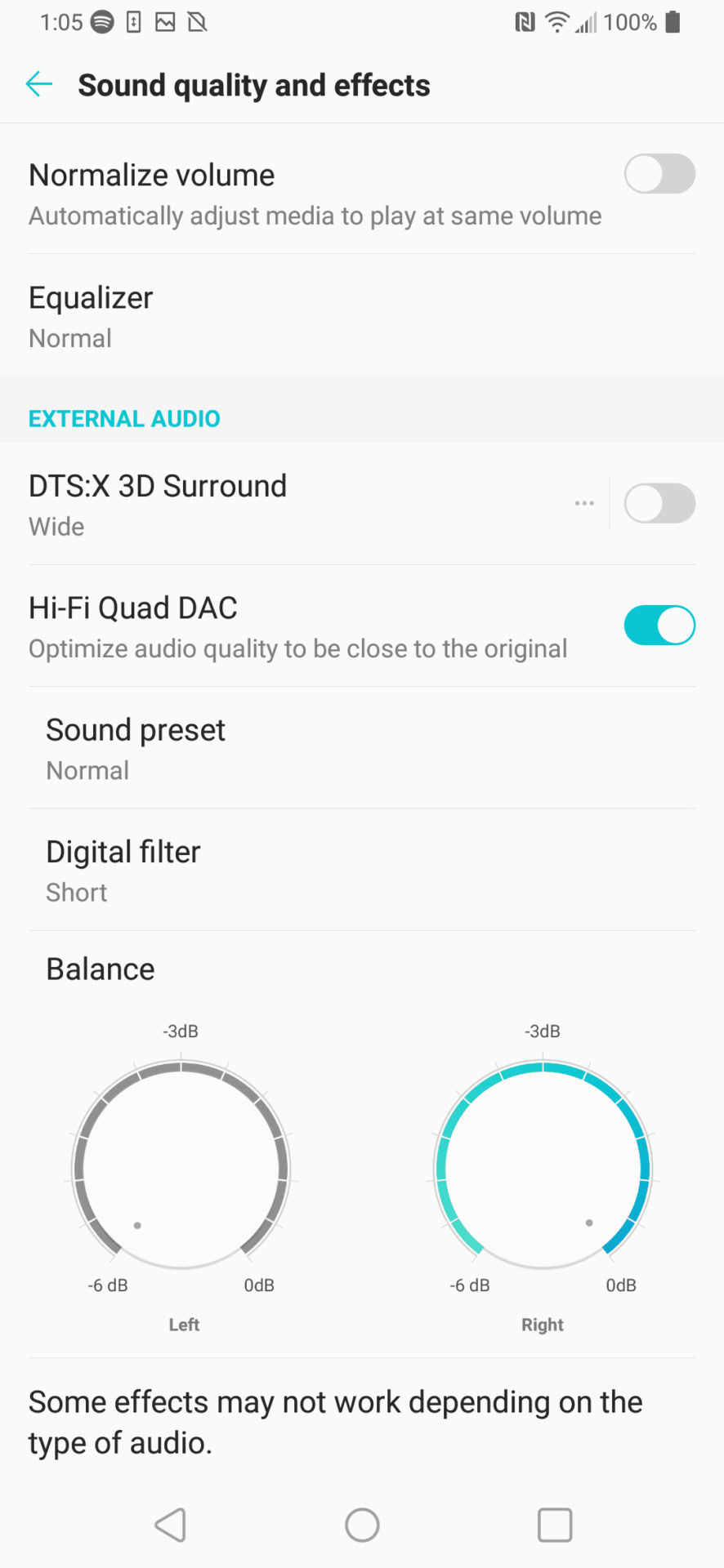Tap the Right balance dial
Screen dimensions: 724x1568
click(543, 1165)
